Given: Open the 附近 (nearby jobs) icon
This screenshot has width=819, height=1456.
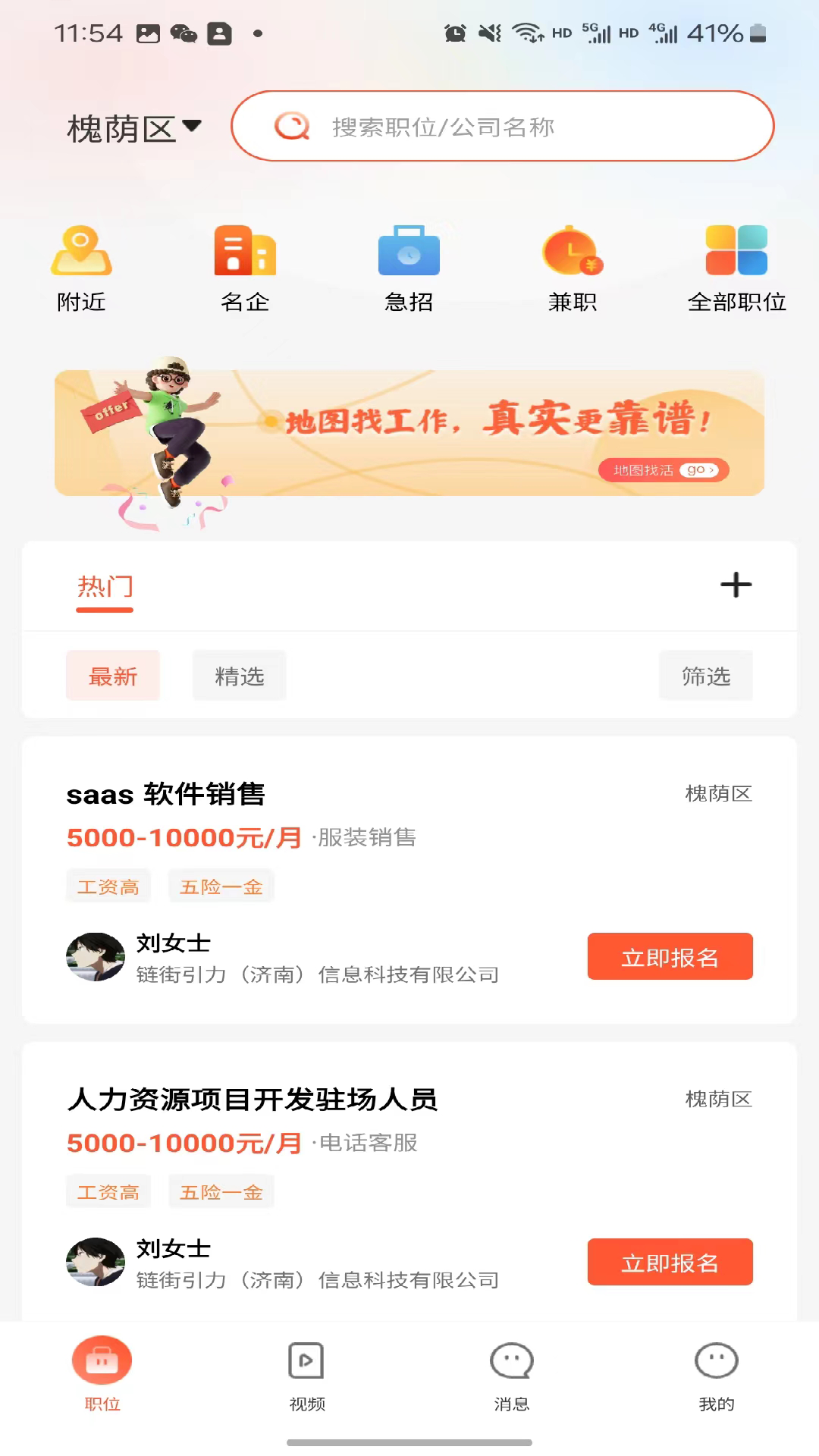Looking at the screenshot, I should [81, 267].
